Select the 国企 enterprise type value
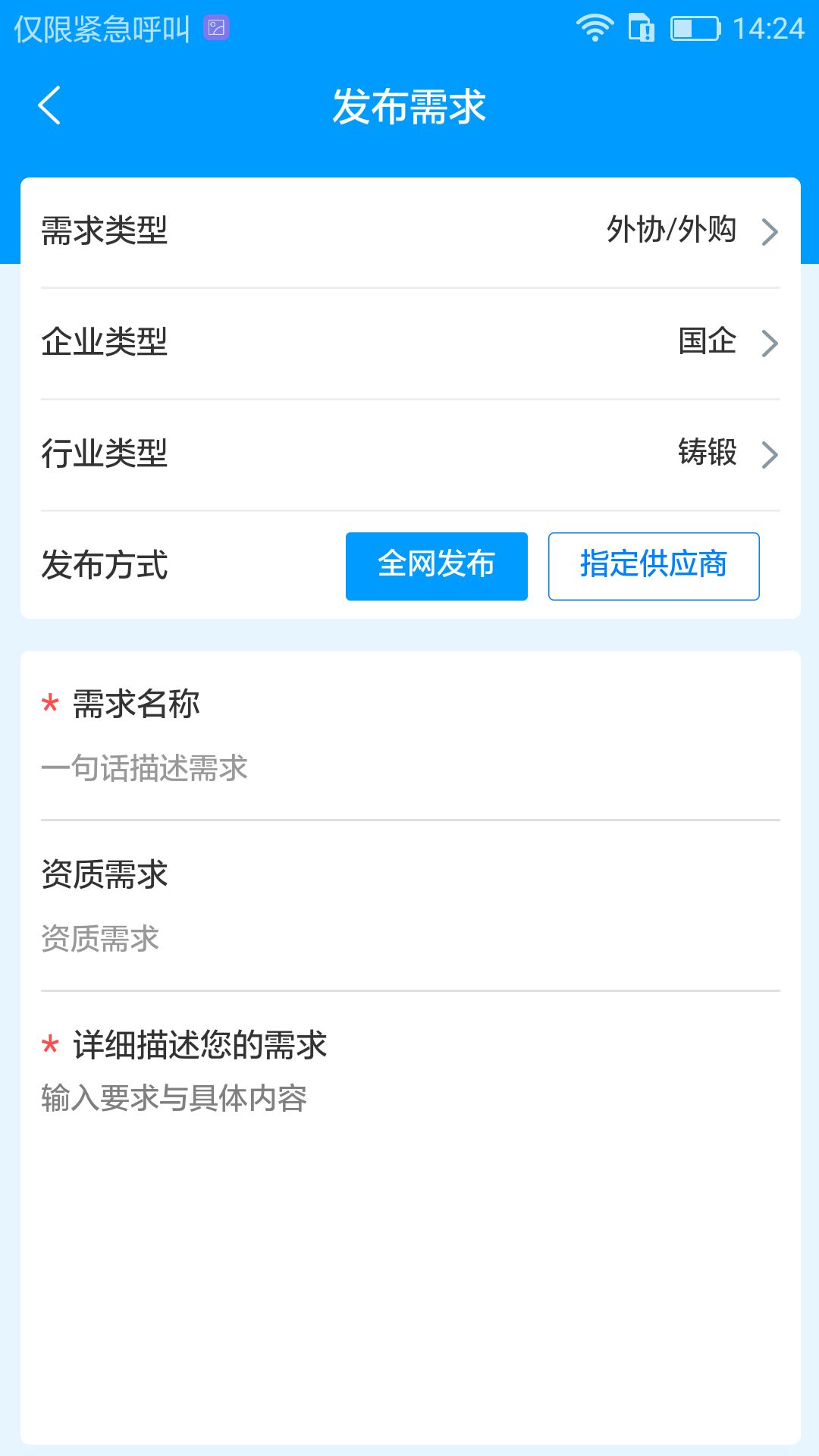Image resolution: width=819 pixels, height=1456 pixels. tap(707, 342)
